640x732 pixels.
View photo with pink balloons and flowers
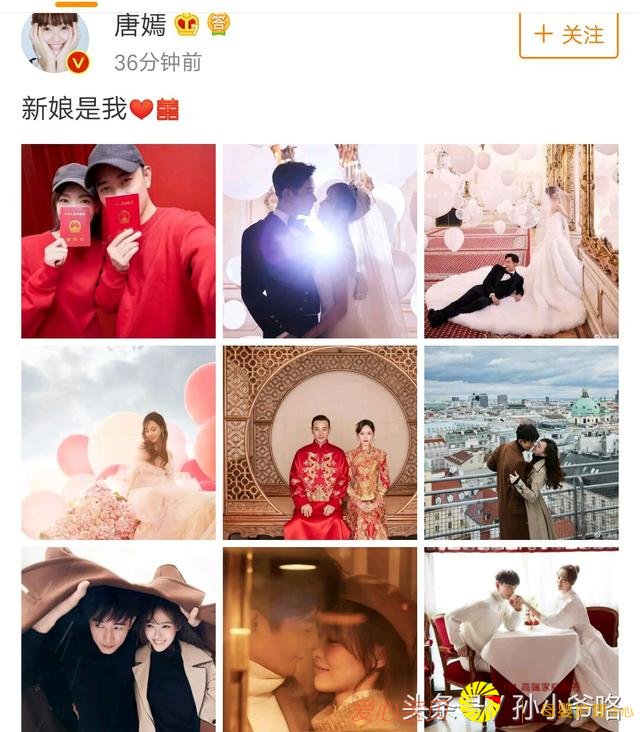[x=118, y=442]
